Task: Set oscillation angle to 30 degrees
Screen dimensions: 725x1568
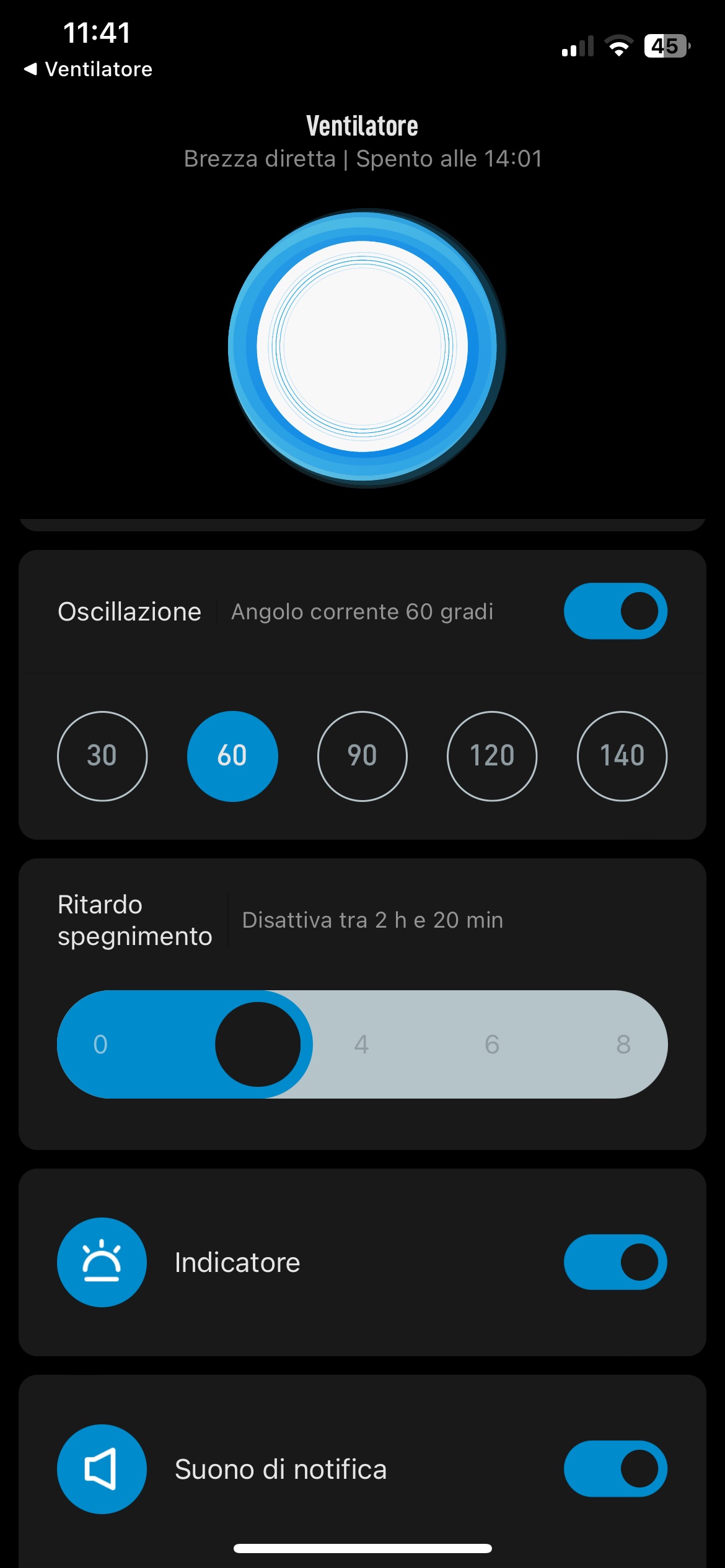Action: (102, 756)
